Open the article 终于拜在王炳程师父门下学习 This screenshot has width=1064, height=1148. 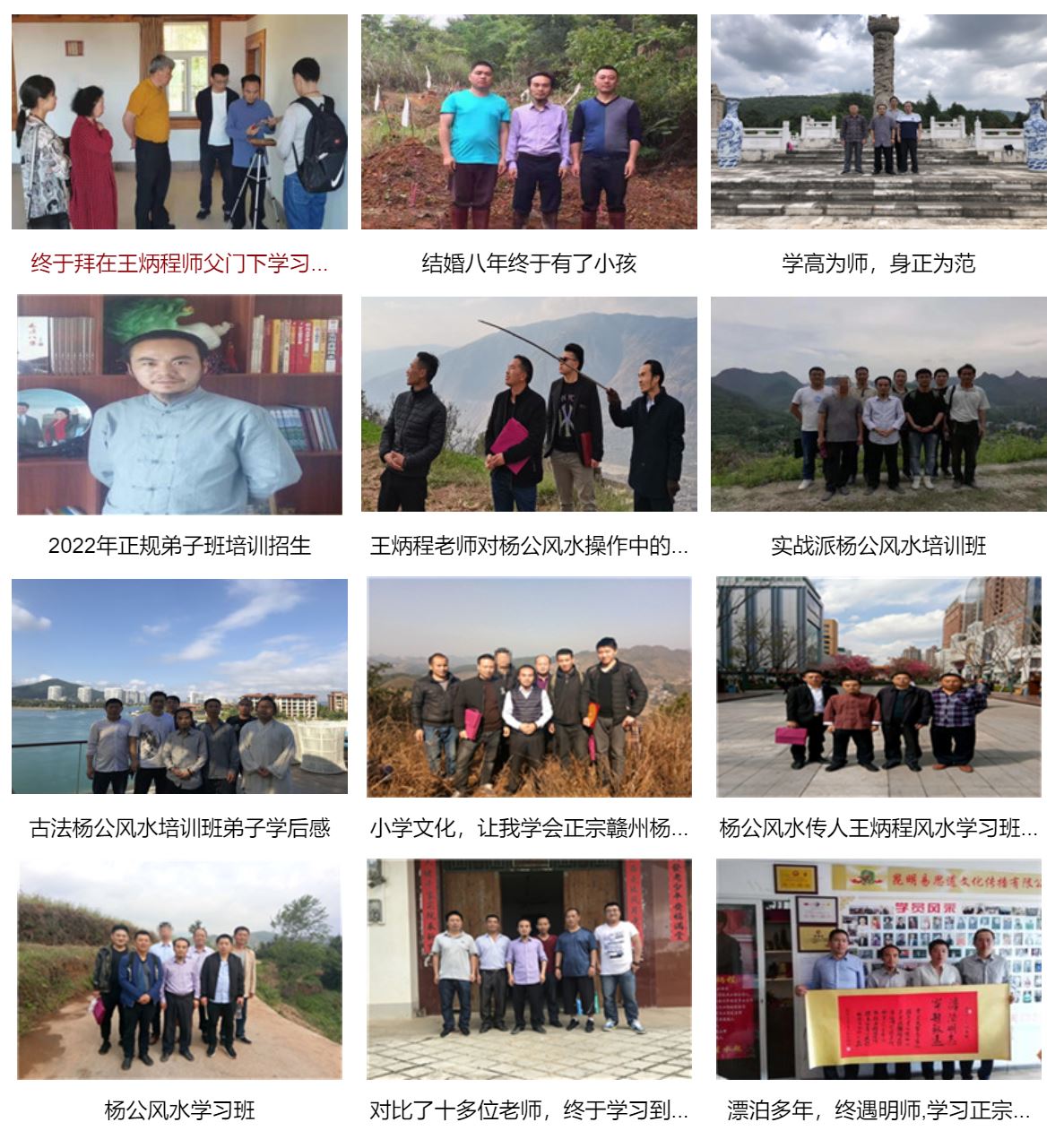(x=179, y=263)
